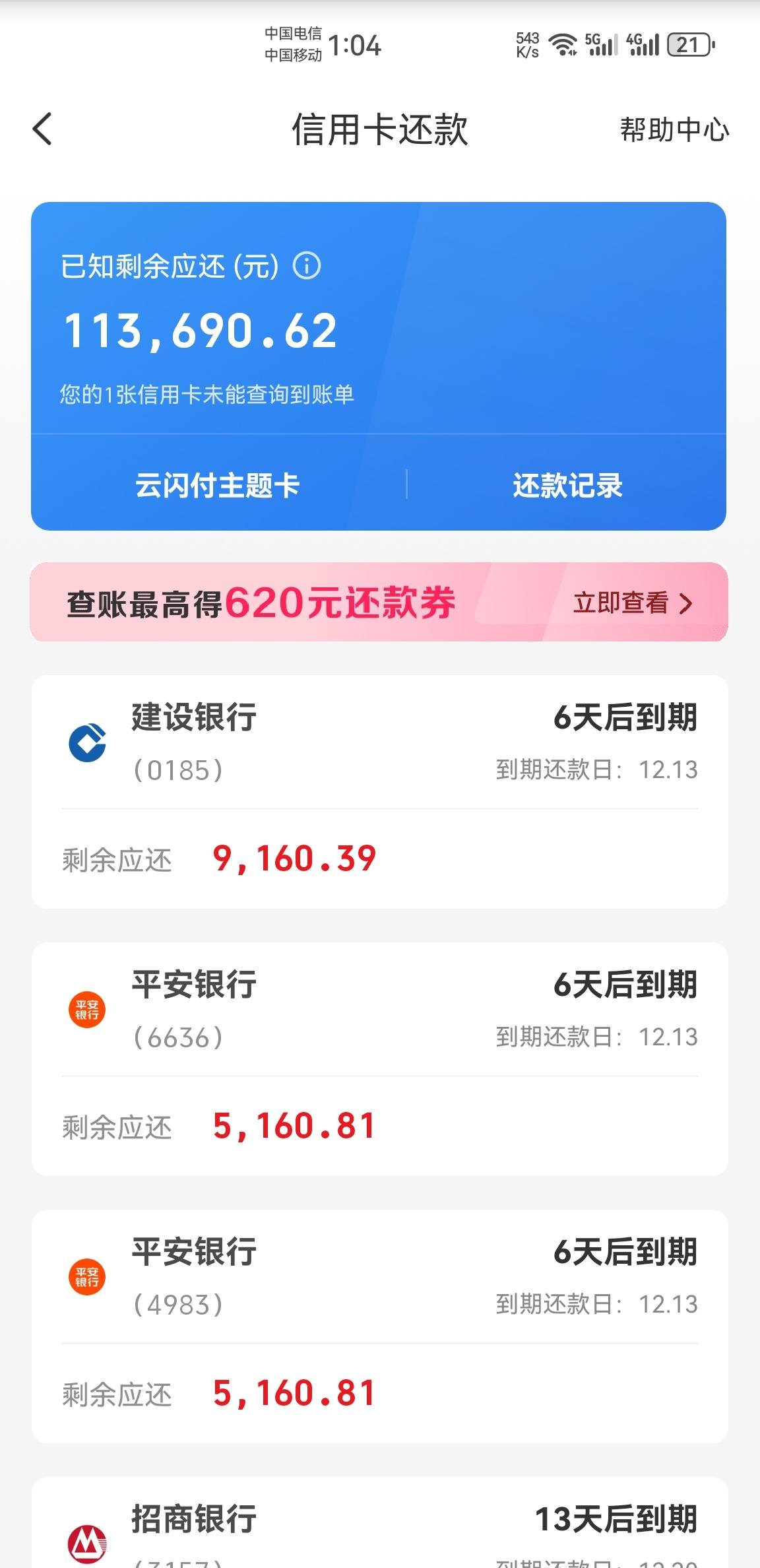View 还款记录 repayment records
Screen dimensions: 760x1568
(567, 485)
